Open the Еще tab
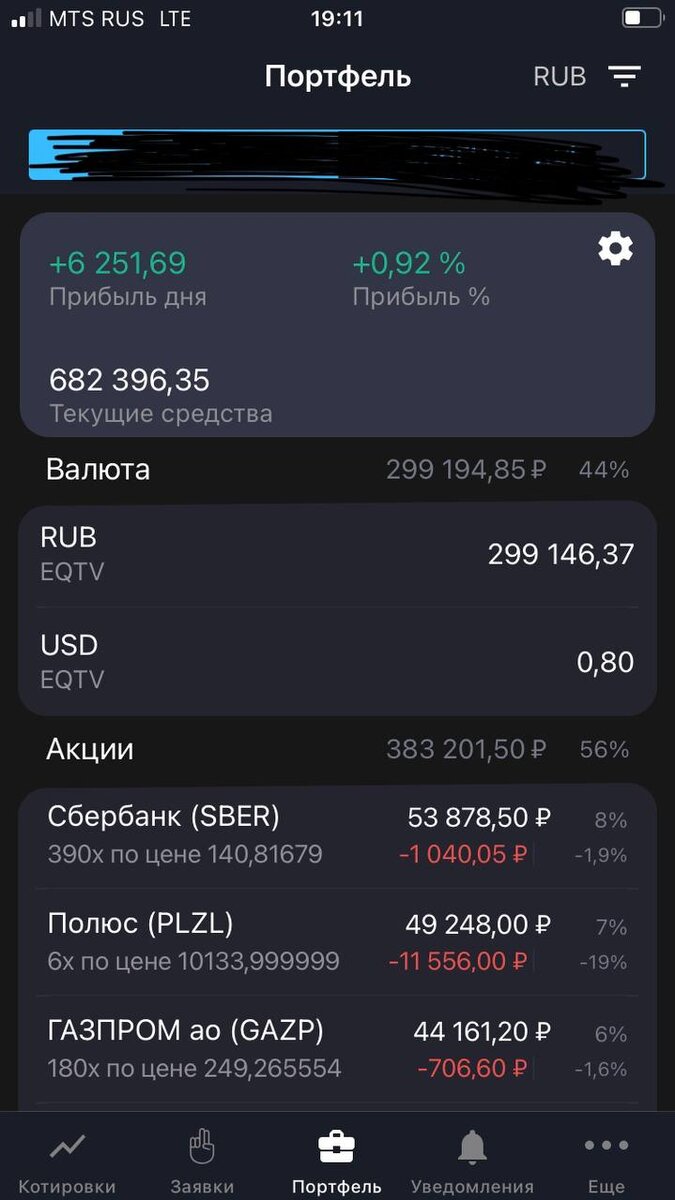 click(606, 1161)
